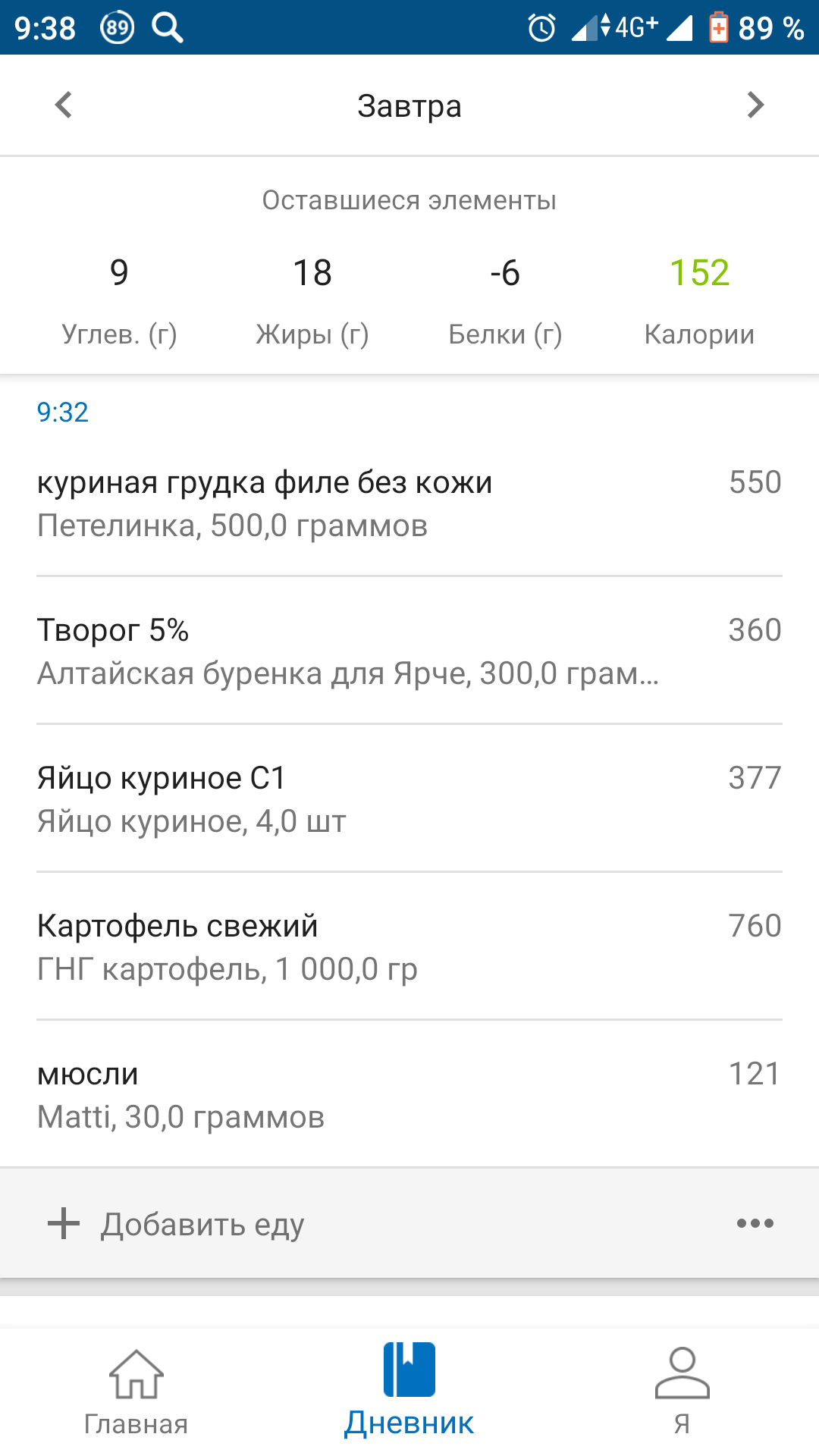819x1456 pixels.
Task: Select the 9:32 timestamp link
Action: tap(63, 413)
